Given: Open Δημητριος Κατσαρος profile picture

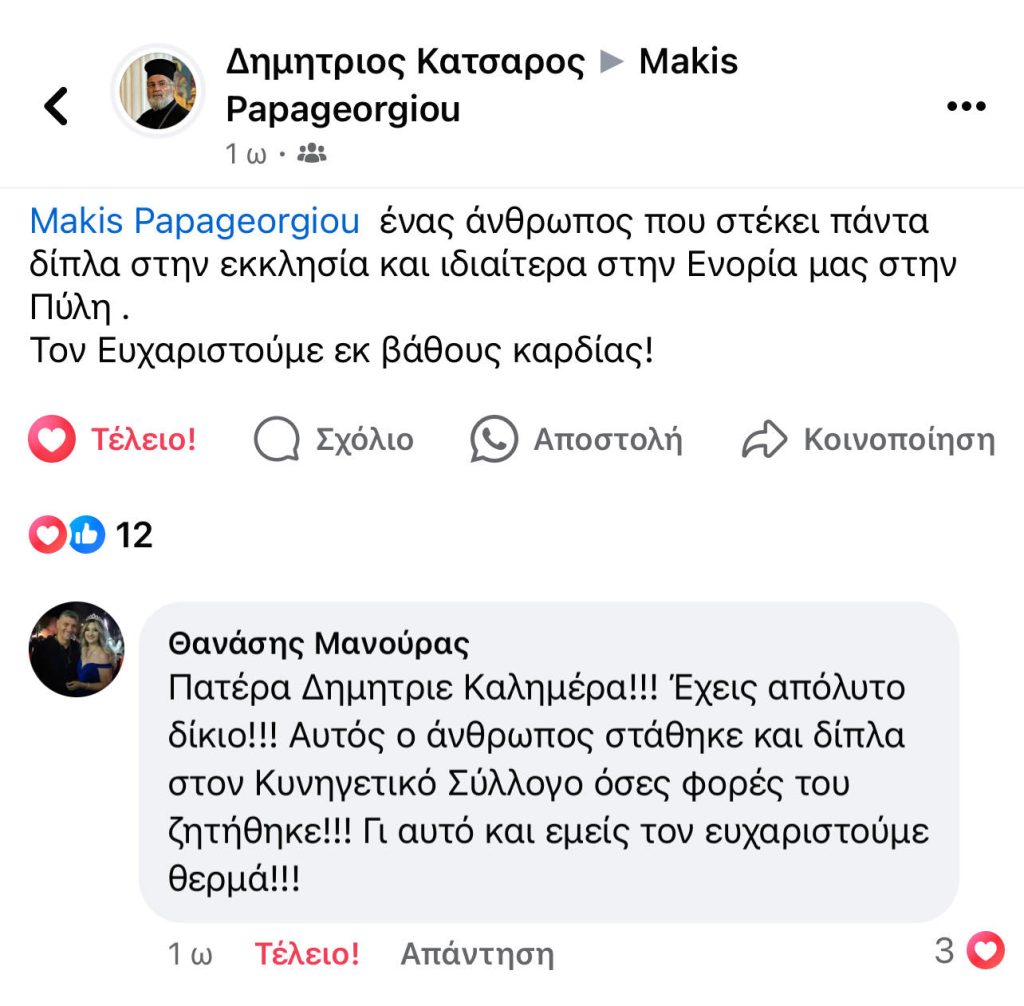Looking at the screenshot, I should tap(158, 91).
